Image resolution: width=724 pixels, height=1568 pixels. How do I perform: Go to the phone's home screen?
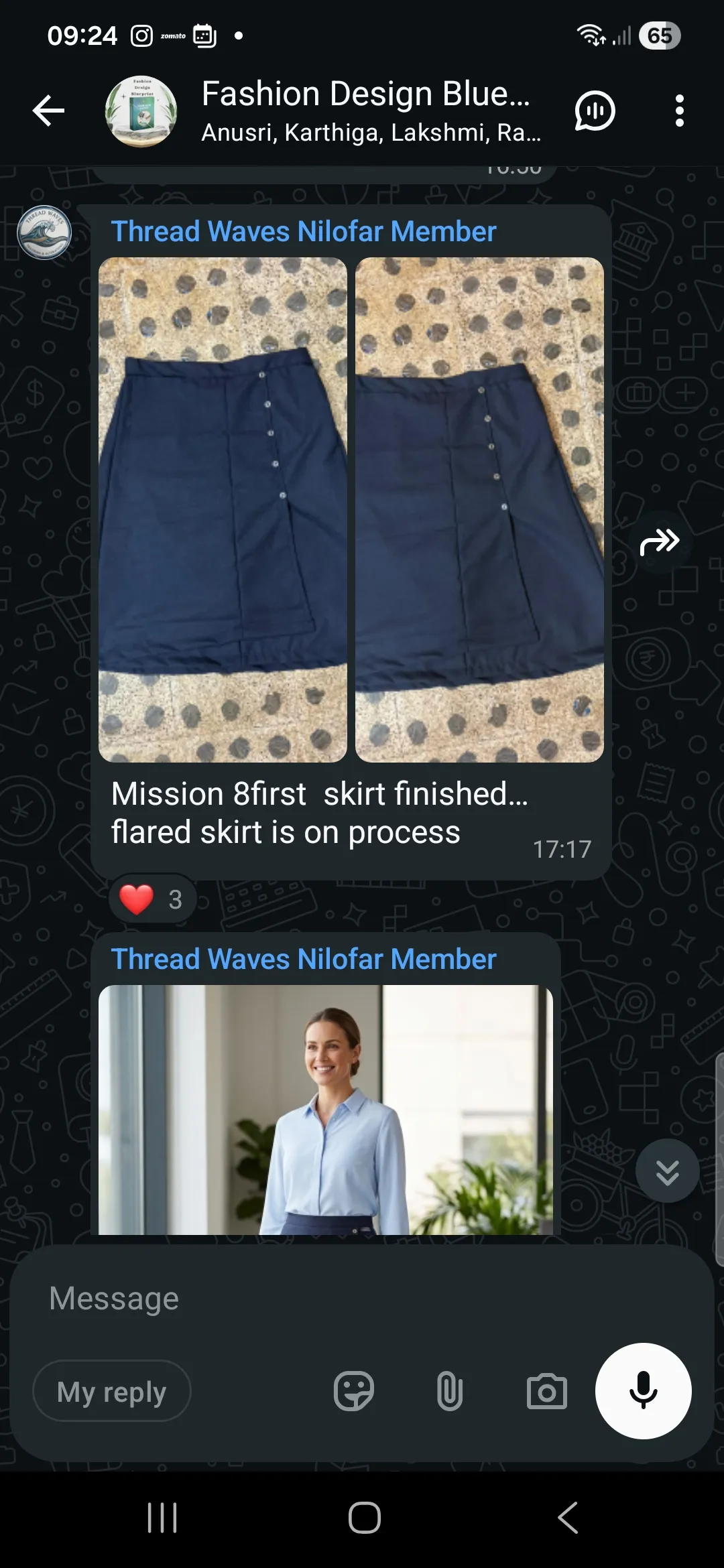coord(365,1518)
